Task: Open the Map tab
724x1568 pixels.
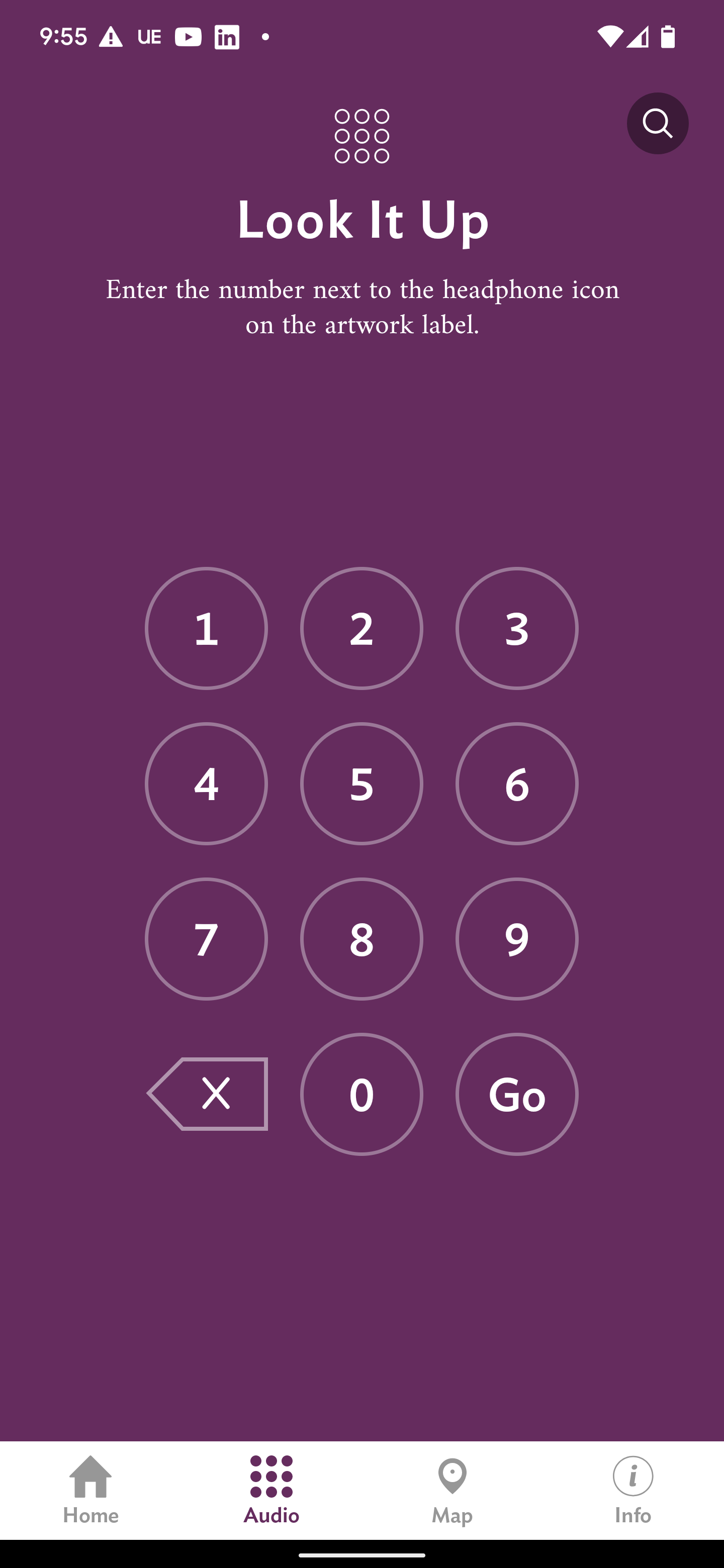Action: pos(452,1490)
